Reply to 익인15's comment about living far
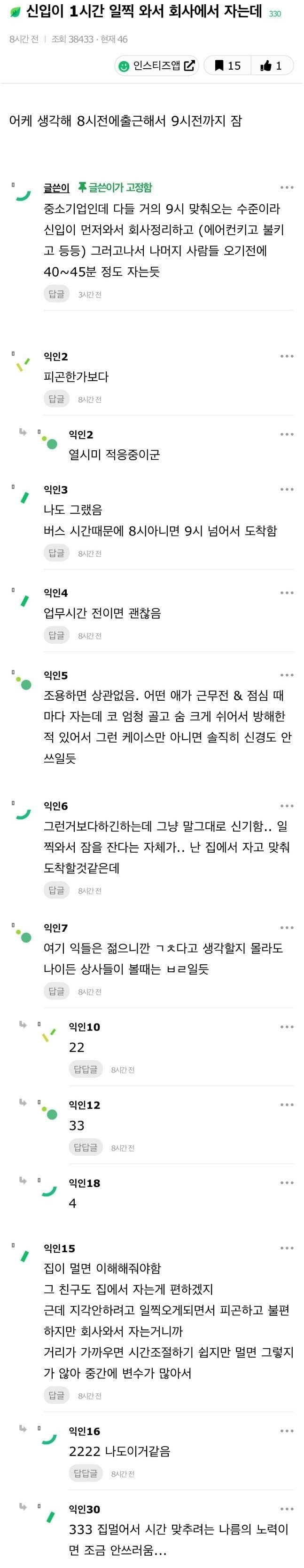The width and height of the screenshot is (304, 1568). 56,1395
